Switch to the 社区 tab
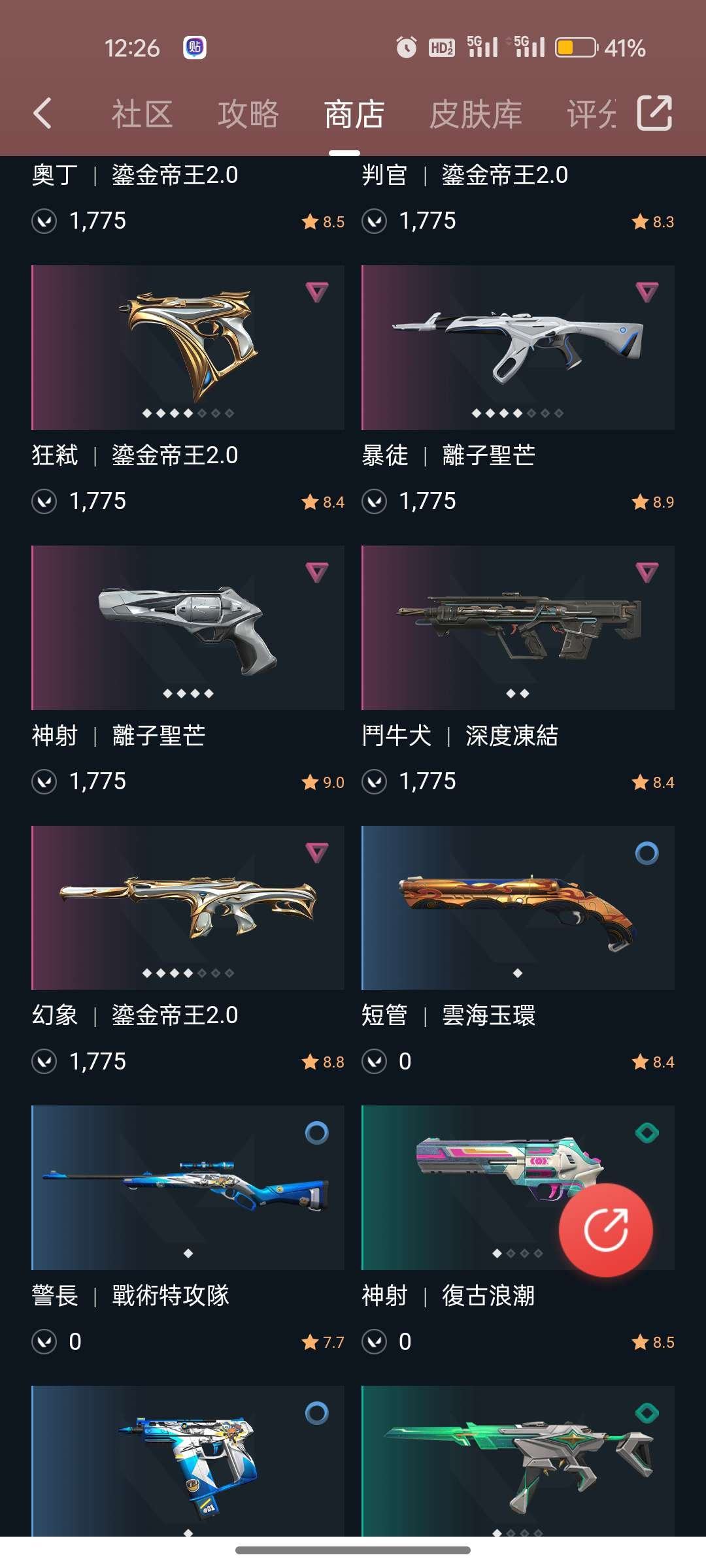Image resolution: width=706 pixels, height=1568 pixels. pyautogui.click(x=142, y=114)
